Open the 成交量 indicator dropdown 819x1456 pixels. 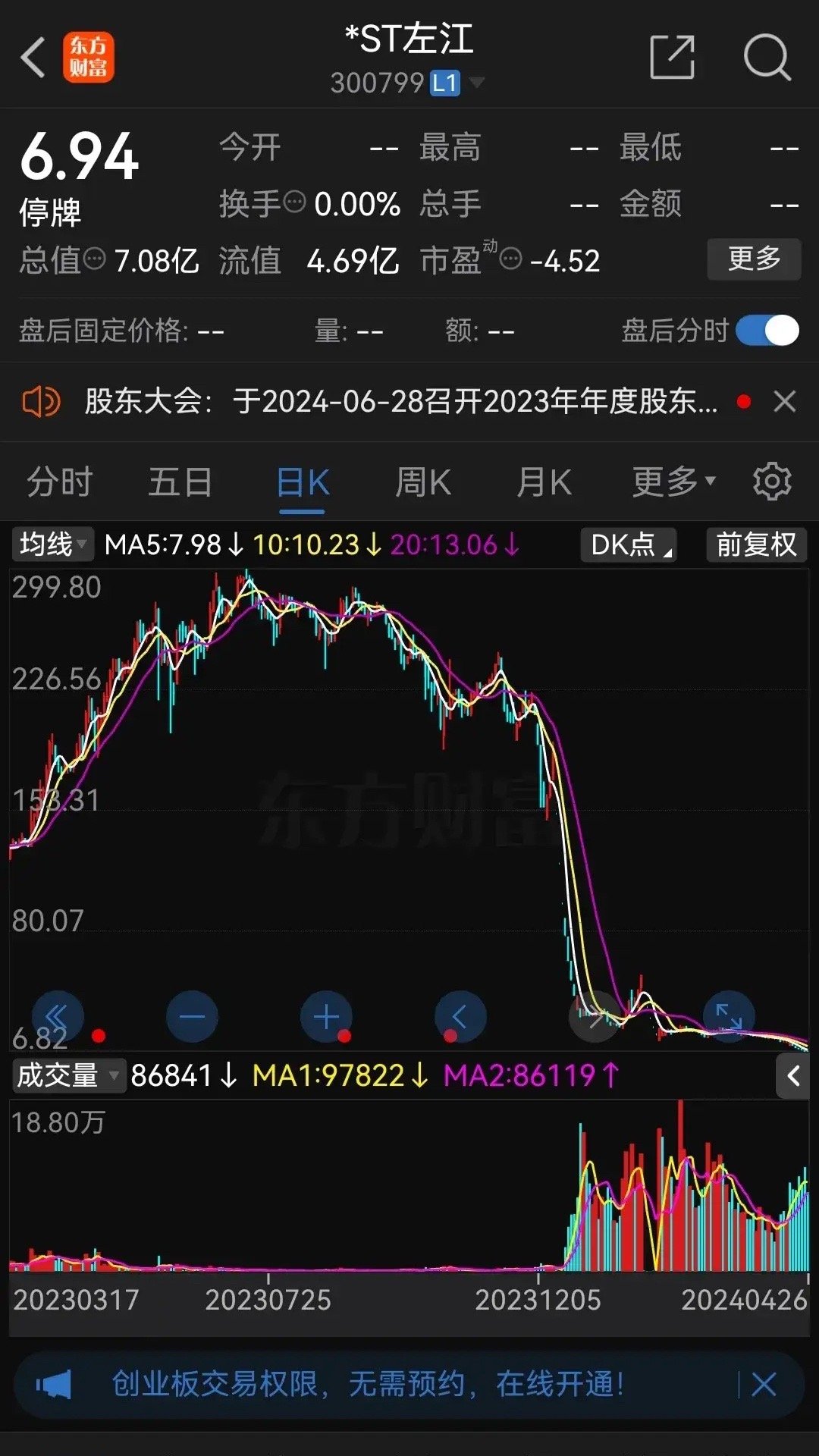click(x=68, y=1075)
